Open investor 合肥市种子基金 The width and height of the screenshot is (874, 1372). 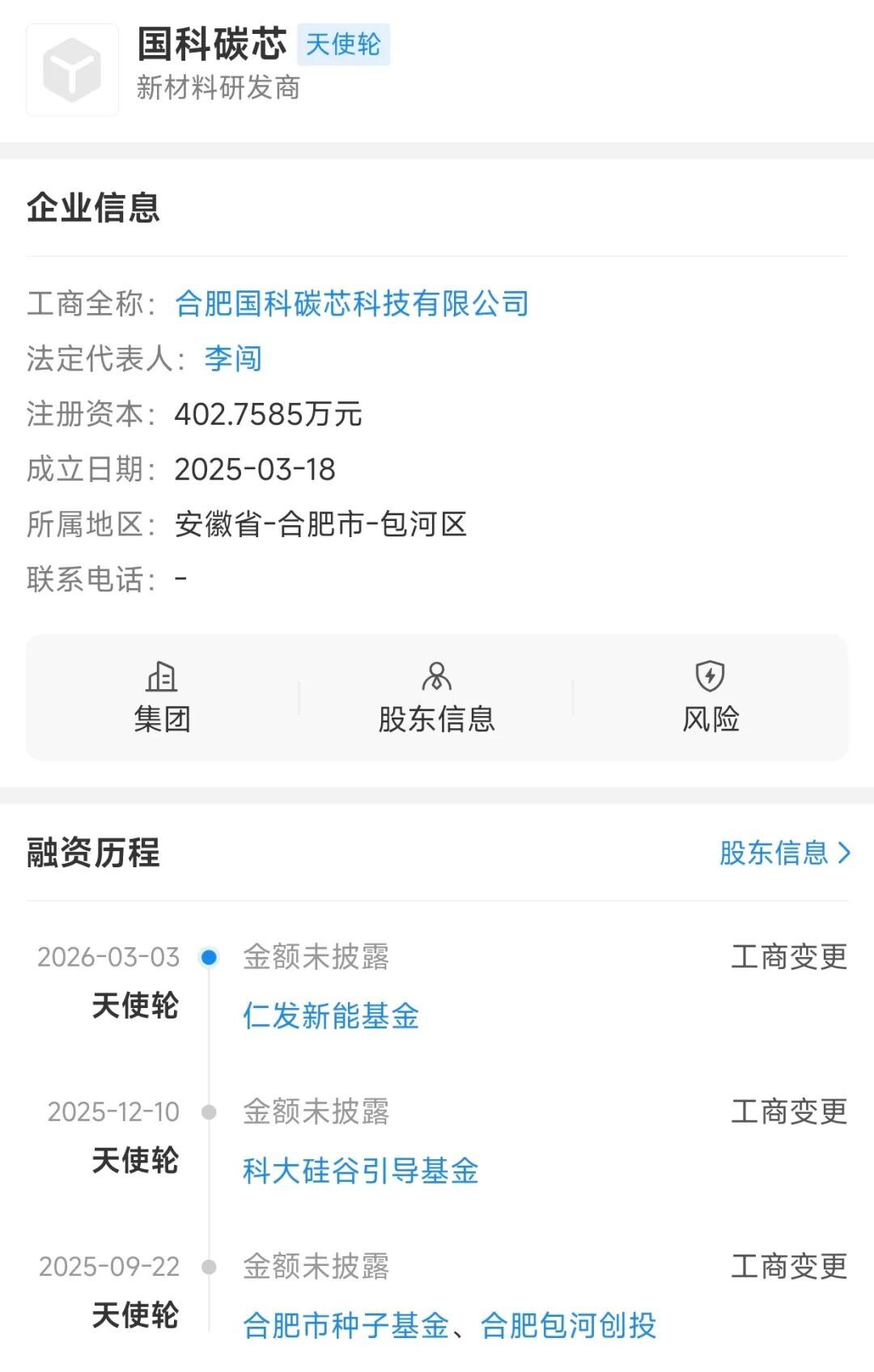click(346, 1325)
